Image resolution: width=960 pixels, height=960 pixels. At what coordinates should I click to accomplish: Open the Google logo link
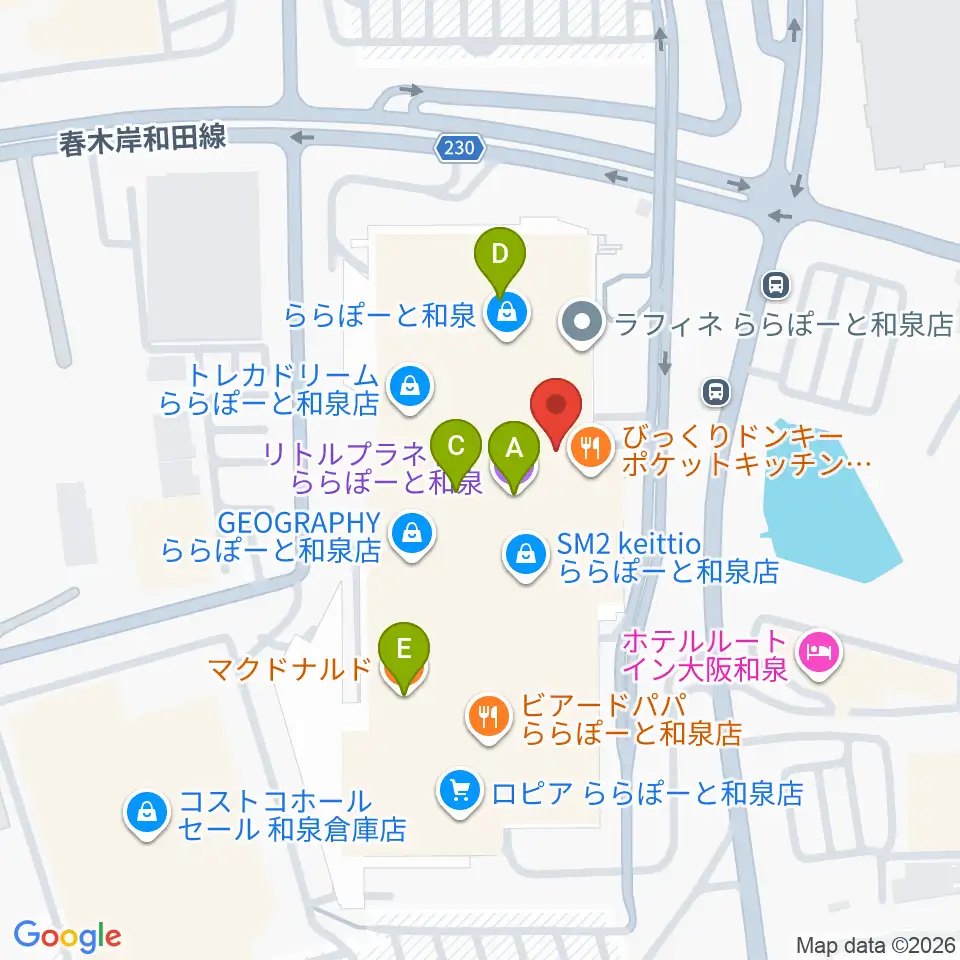(x=67, y=936)
